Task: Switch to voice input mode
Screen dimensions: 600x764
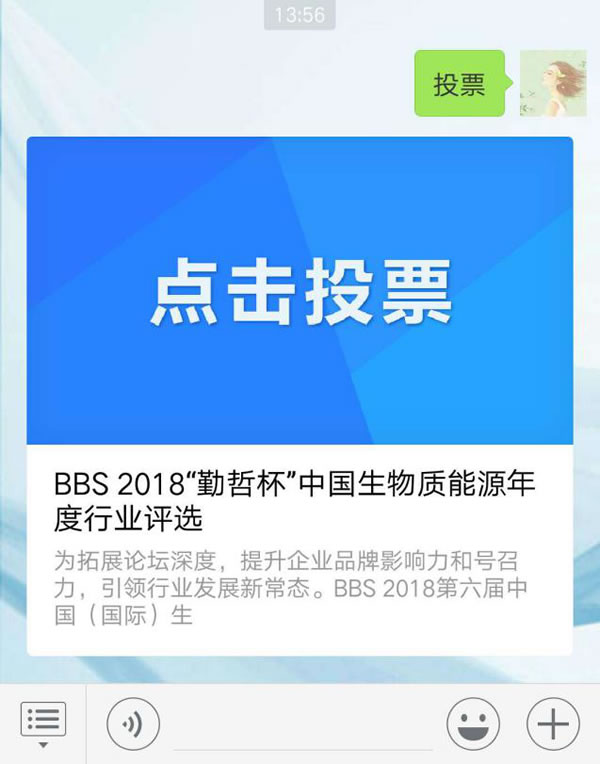Action: coord(132,724)
